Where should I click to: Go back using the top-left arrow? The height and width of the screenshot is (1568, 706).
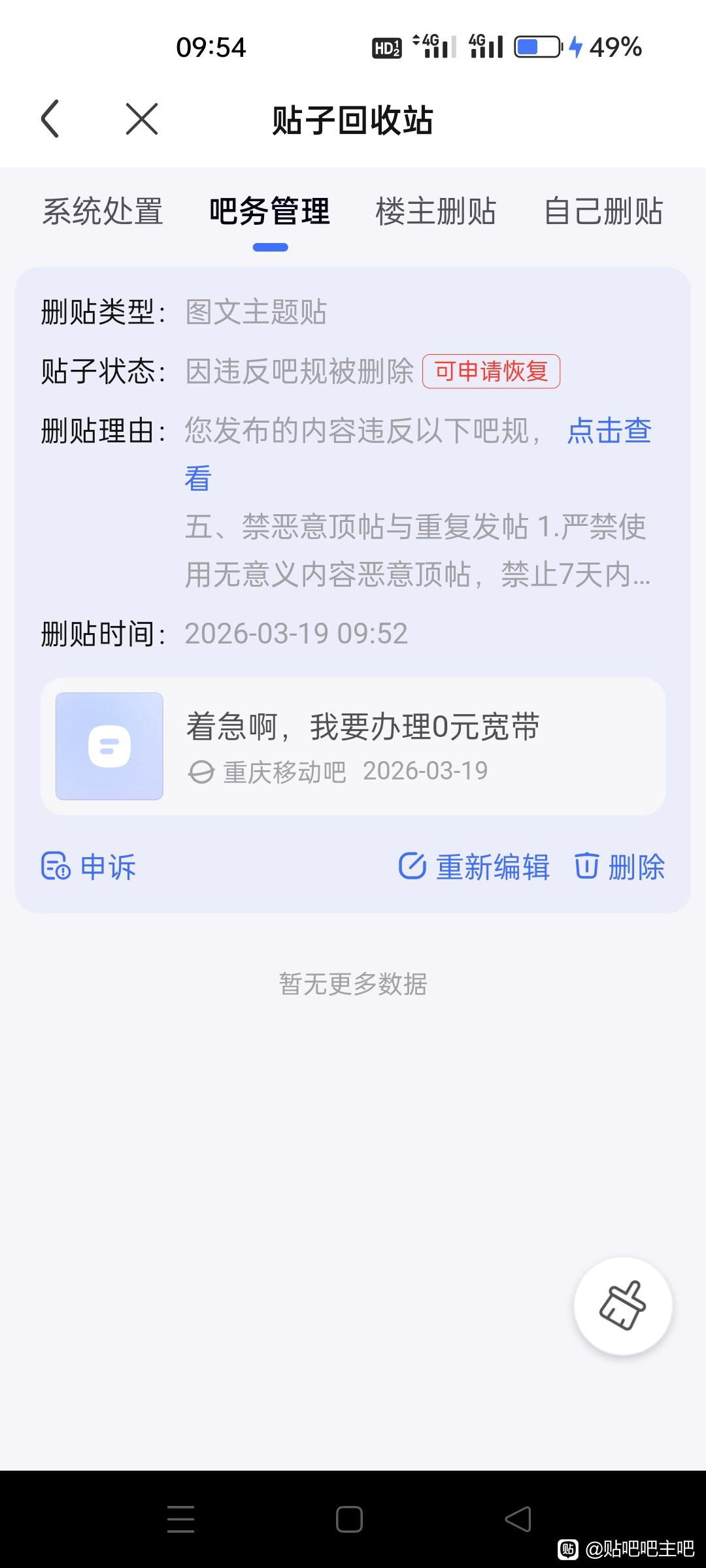click(x=50, y=119)
